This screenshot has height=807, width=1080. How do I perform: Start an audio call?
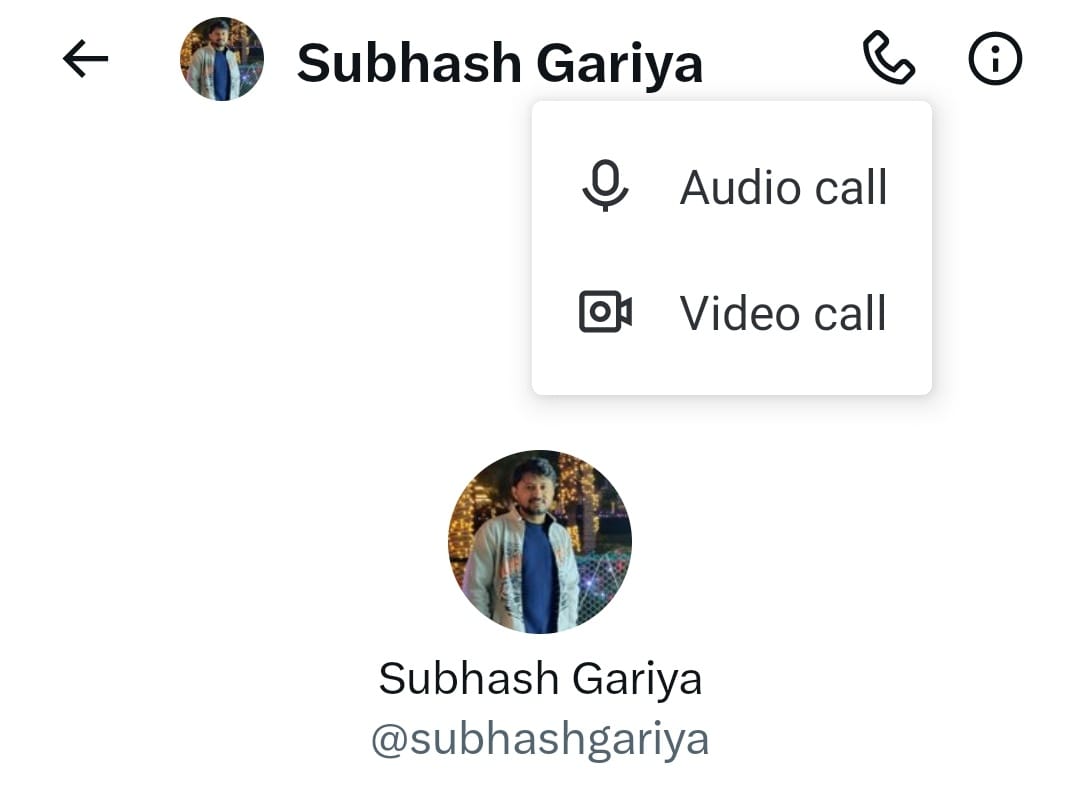pos(733,187)
